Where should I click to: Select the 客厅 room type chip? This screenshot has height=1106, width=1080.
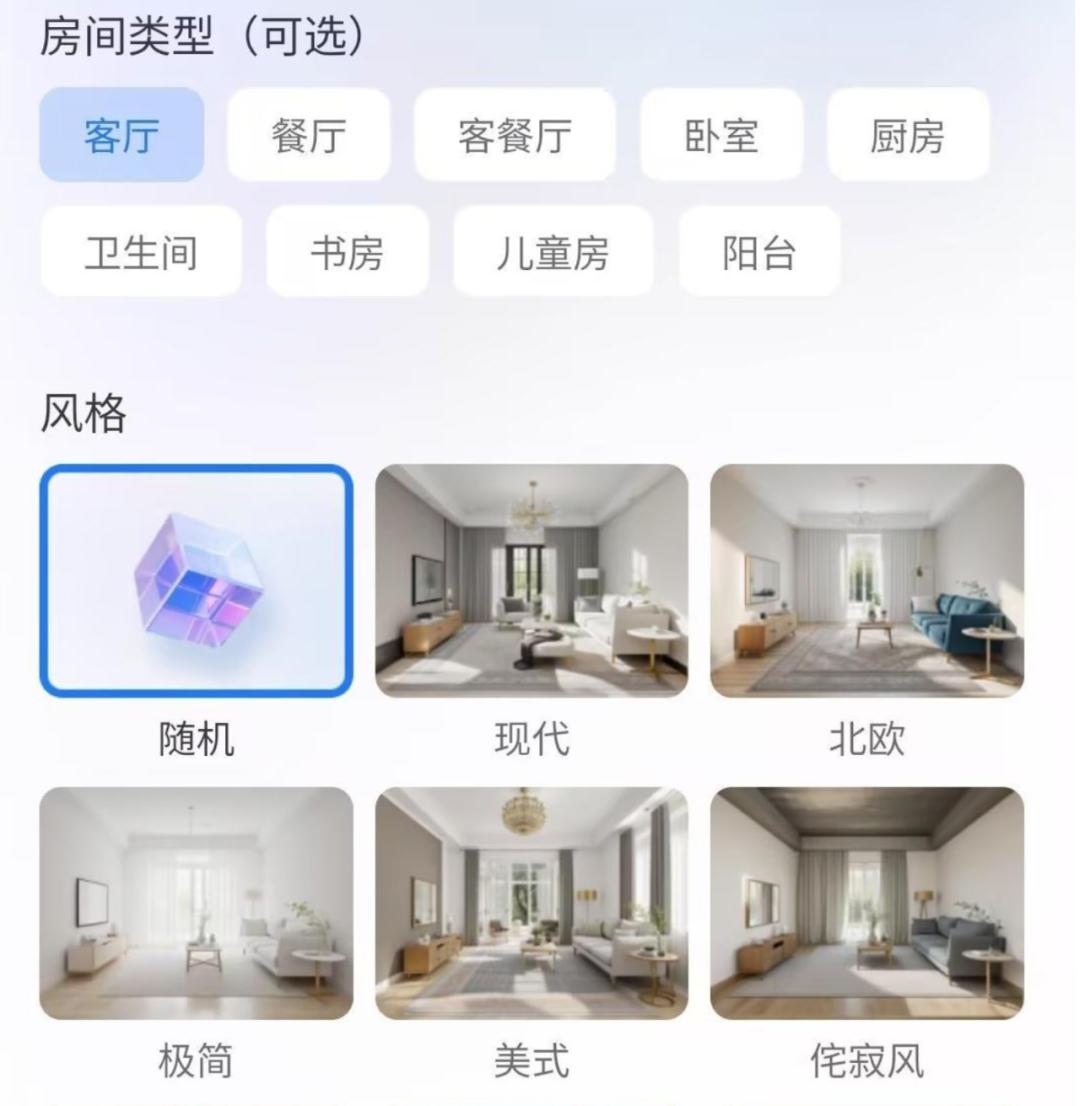coord(121,135)
